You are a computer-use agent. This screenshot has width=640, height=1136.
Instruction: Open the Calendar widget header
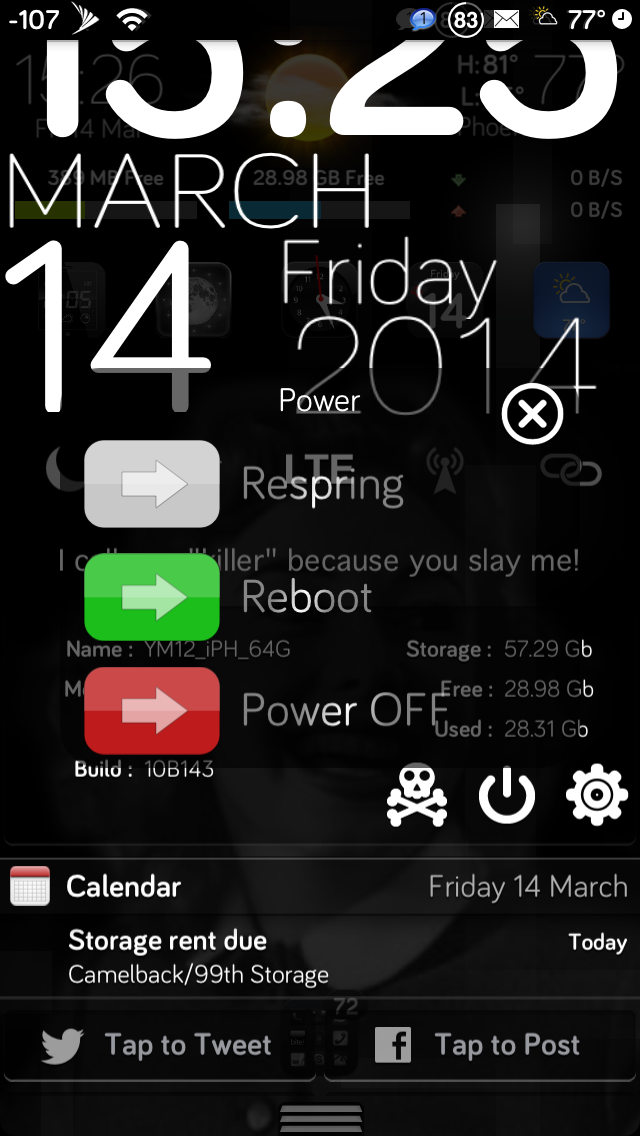[320, 886]
